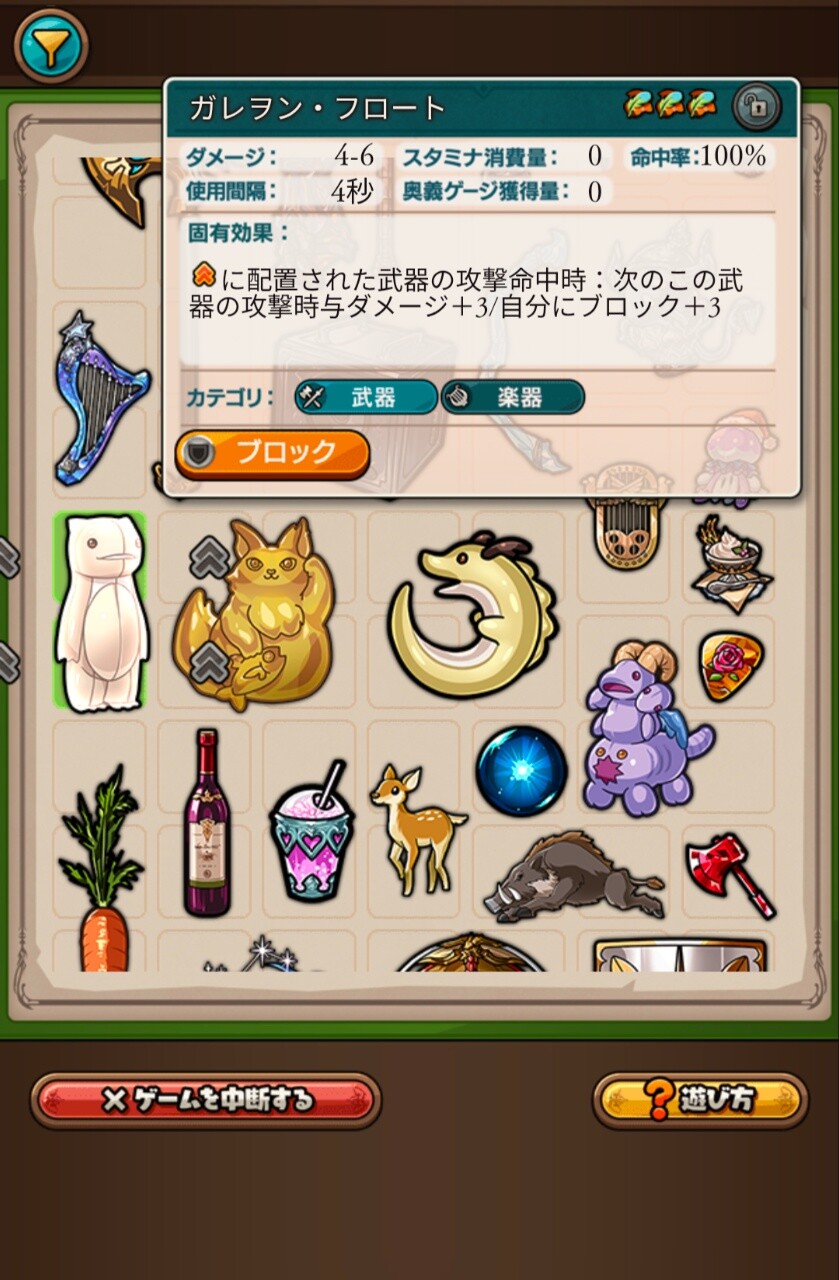This screenshot has width=839, height=1280.
Task: Open the 遊び方 help button
Action: (x=700, y=1100)
